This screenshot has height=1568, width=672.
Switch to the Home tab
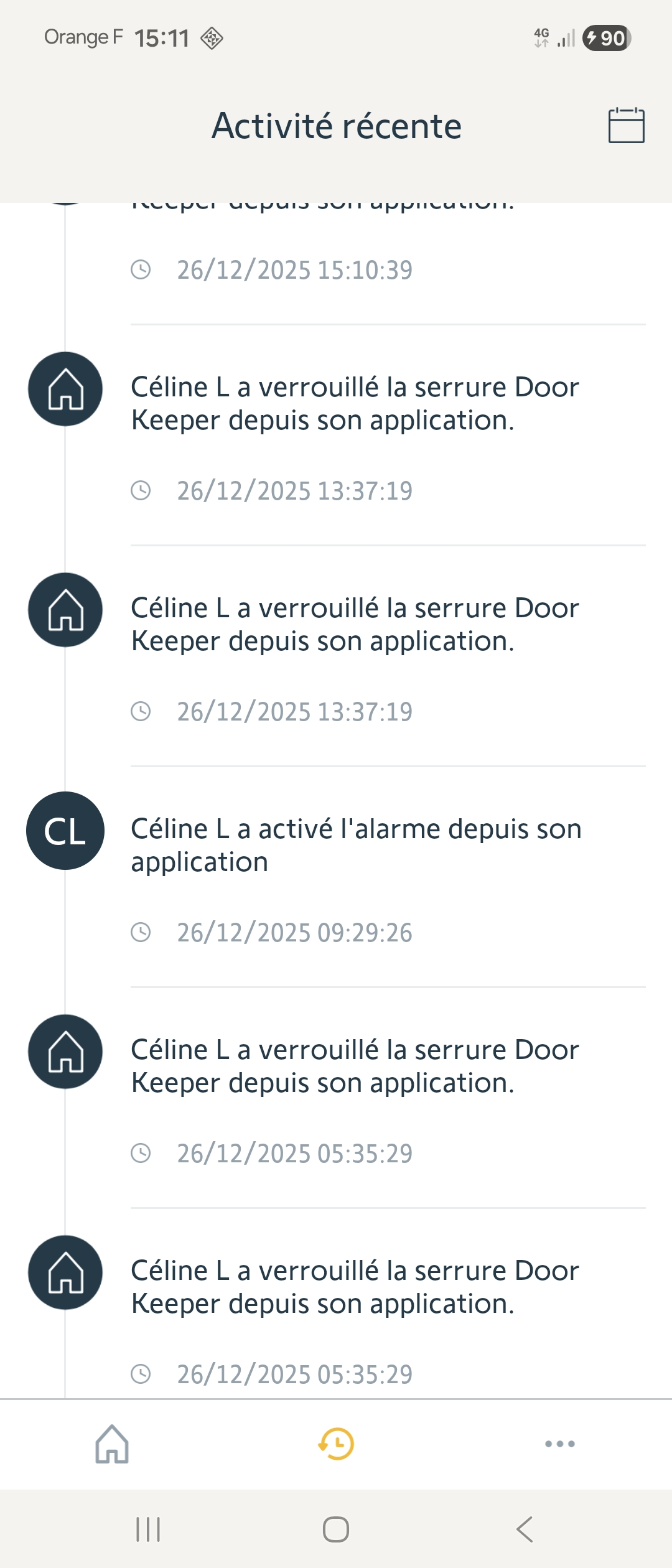(x=112, y=1444)
